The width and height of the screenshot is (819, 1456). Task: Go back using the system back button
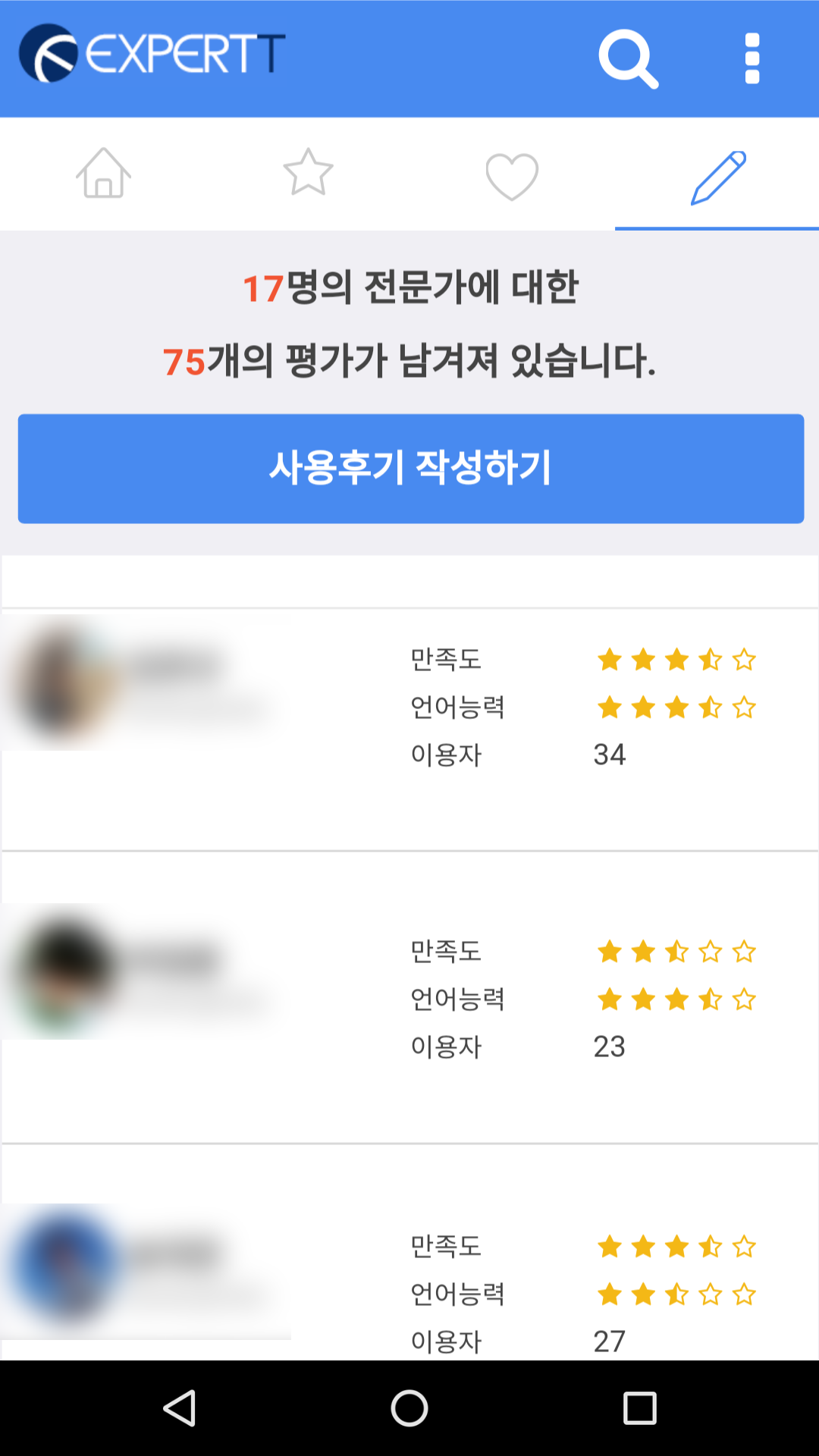180,1408
